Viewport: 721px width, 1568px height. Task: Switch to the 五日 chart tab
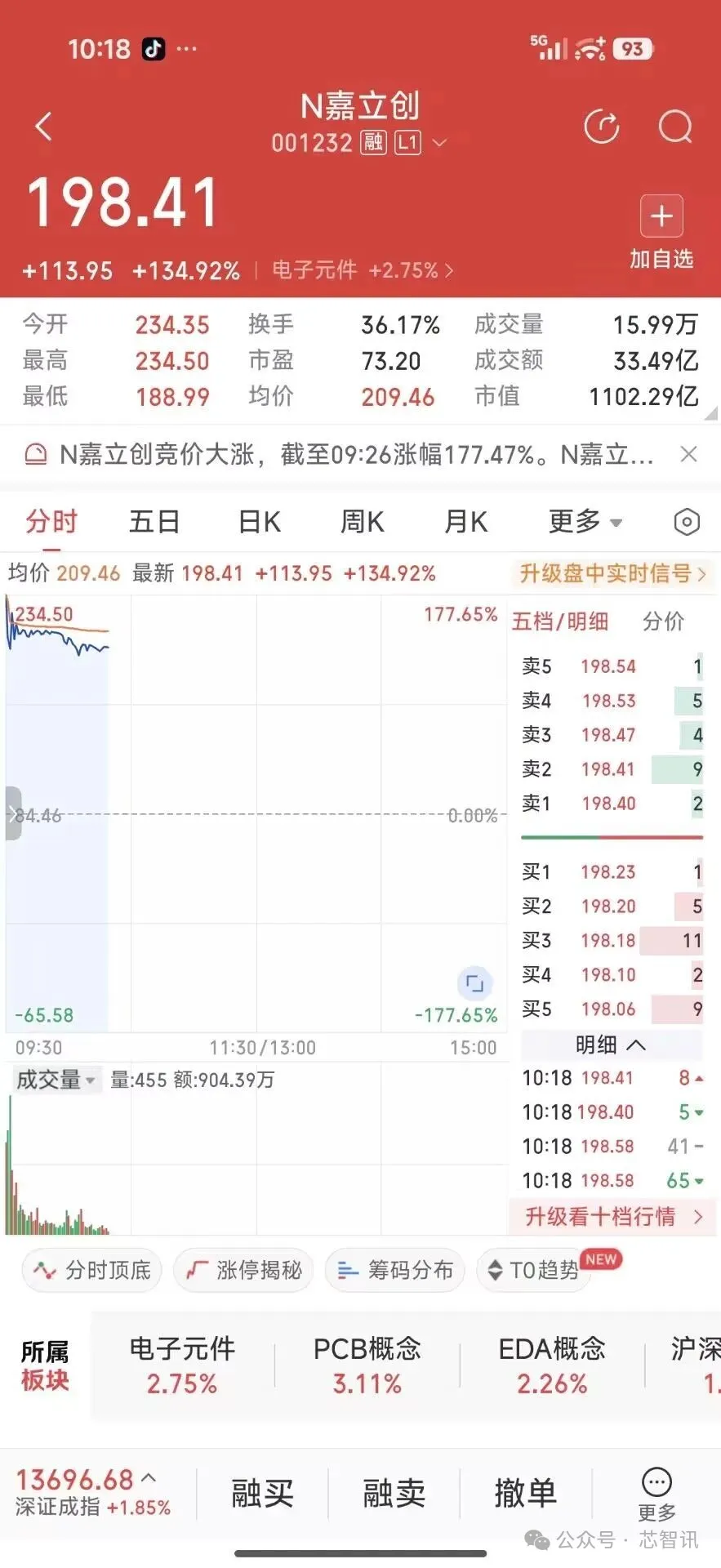pos(154,521)
